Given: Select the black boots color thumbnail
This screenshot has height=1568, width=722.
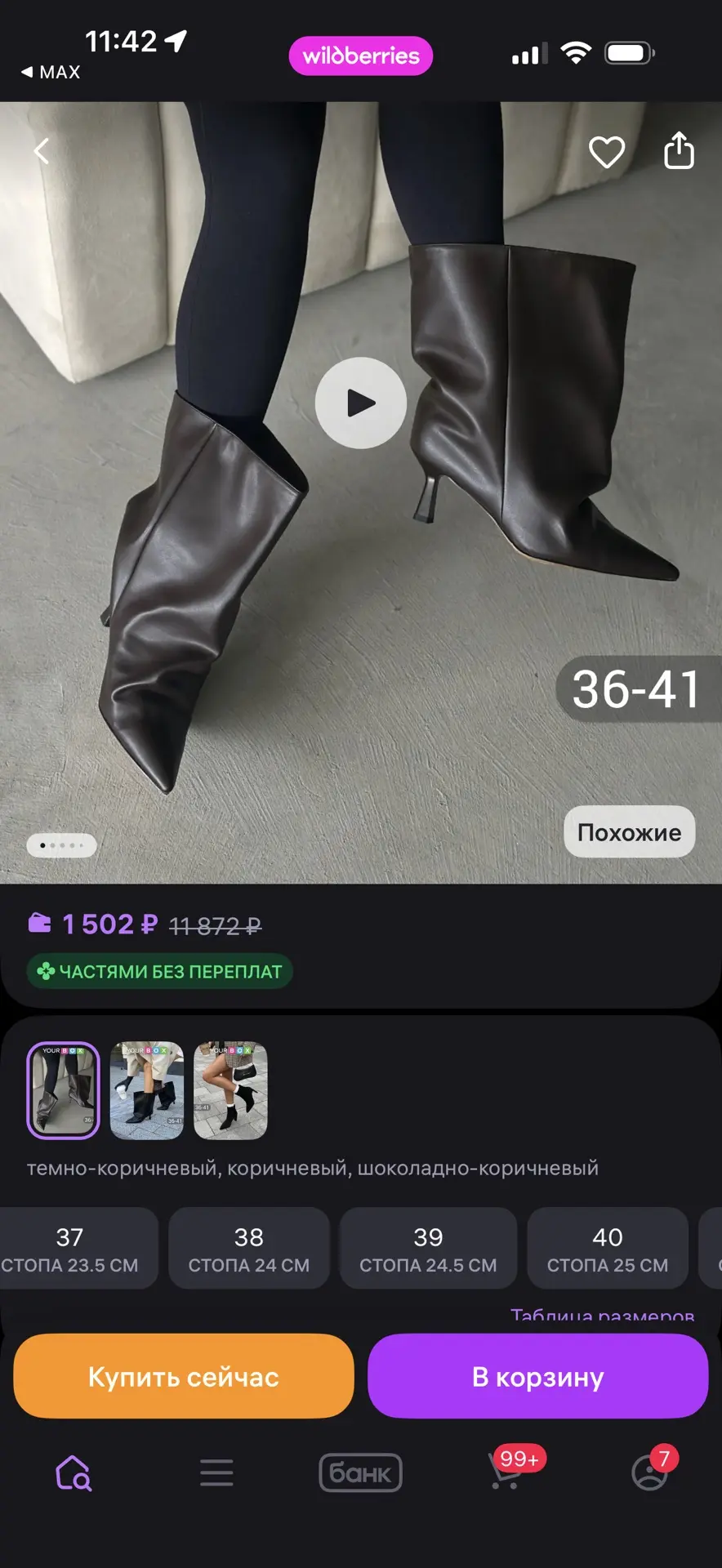Looking at the screenshot, I should (x=147, y=1090).
